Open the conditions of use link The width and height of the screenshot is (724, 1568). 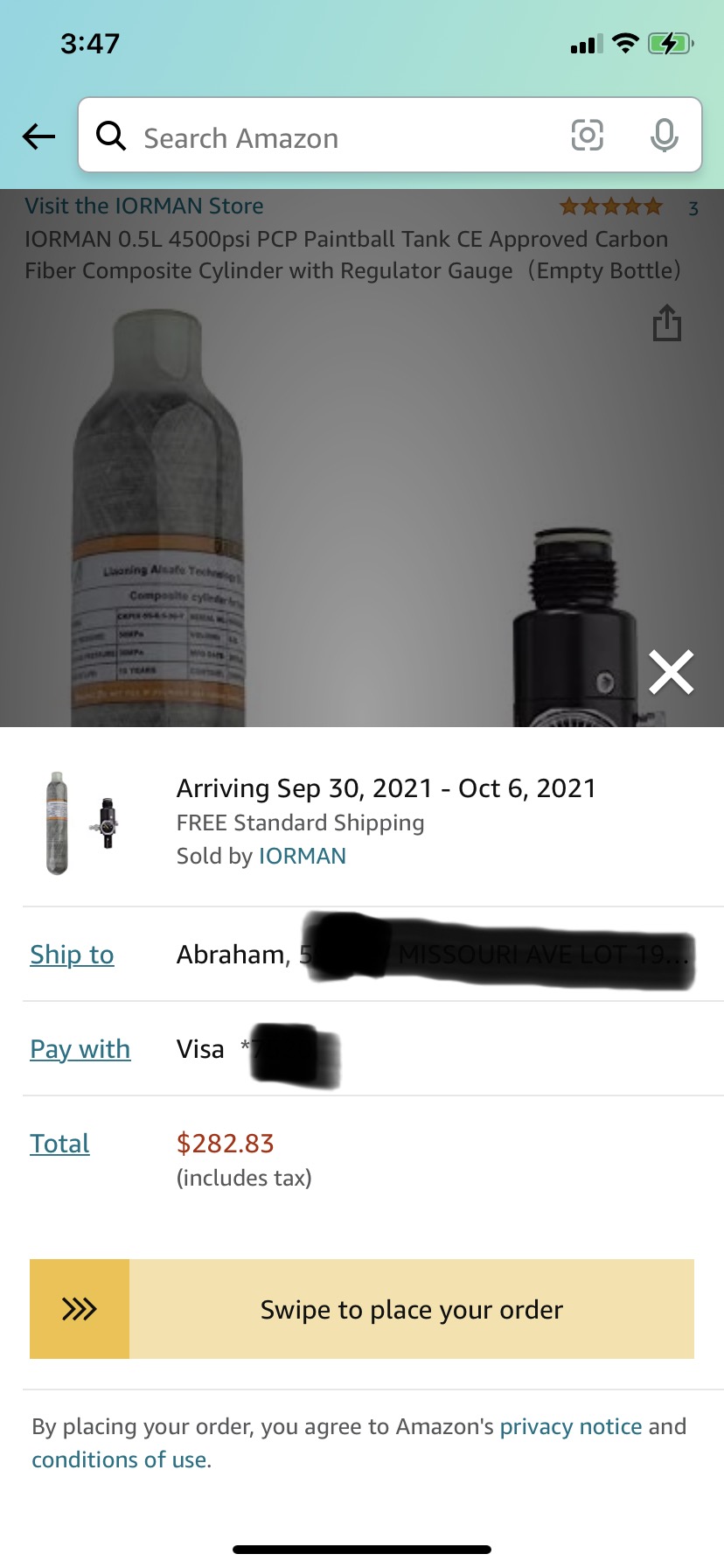[x=120, y=1460]
